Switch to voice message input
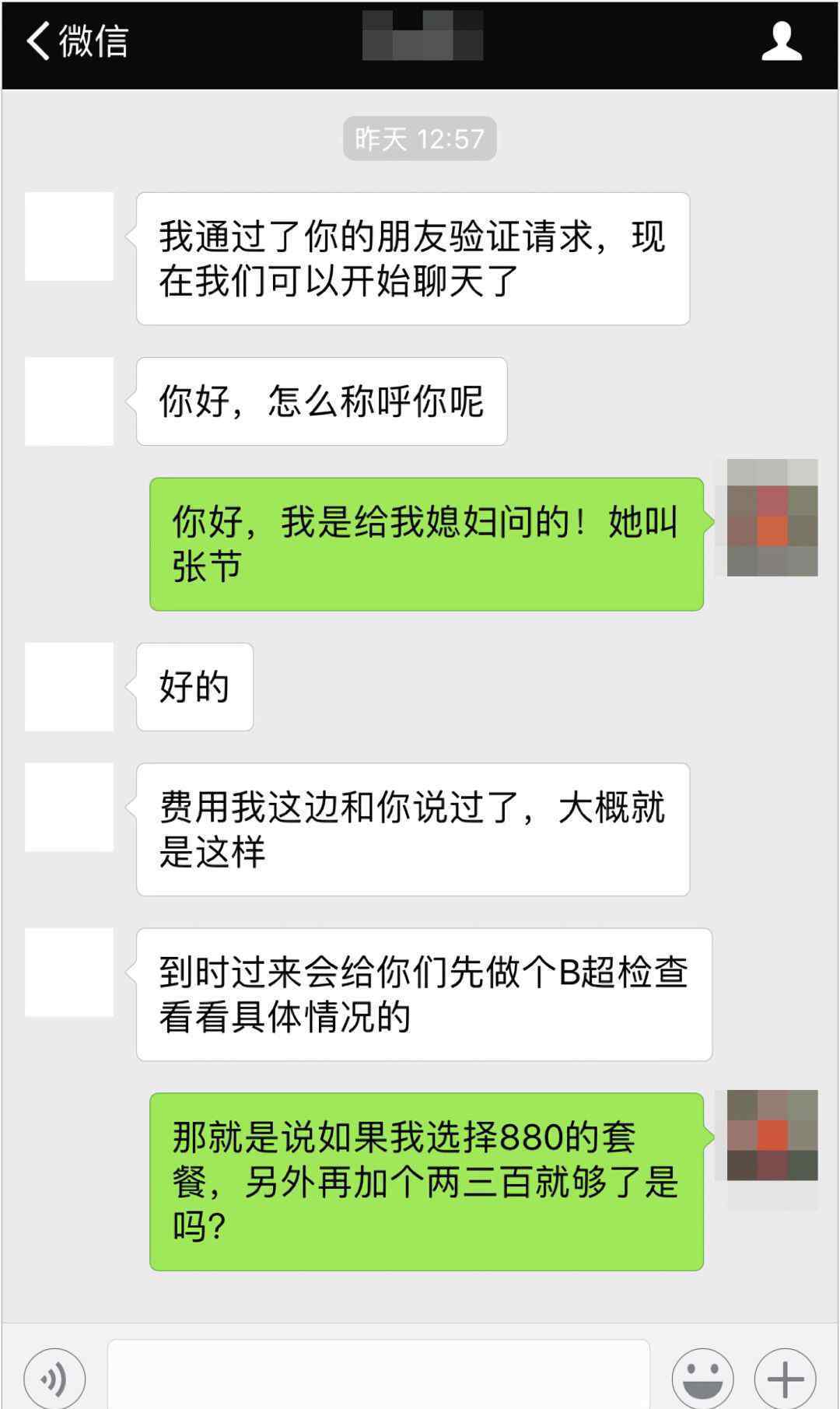This screenshot has height=1409, width=840. coord(54,1379)
